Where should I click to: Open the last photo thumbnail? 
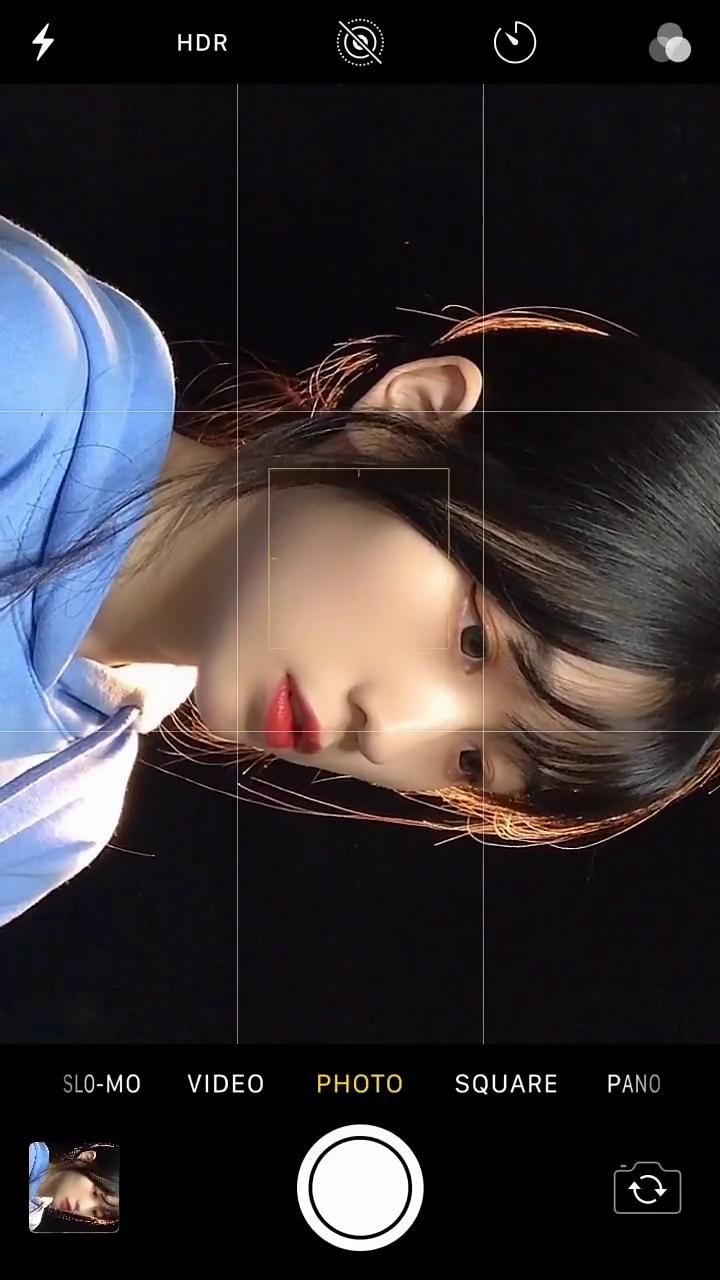tap(74, 1188)
